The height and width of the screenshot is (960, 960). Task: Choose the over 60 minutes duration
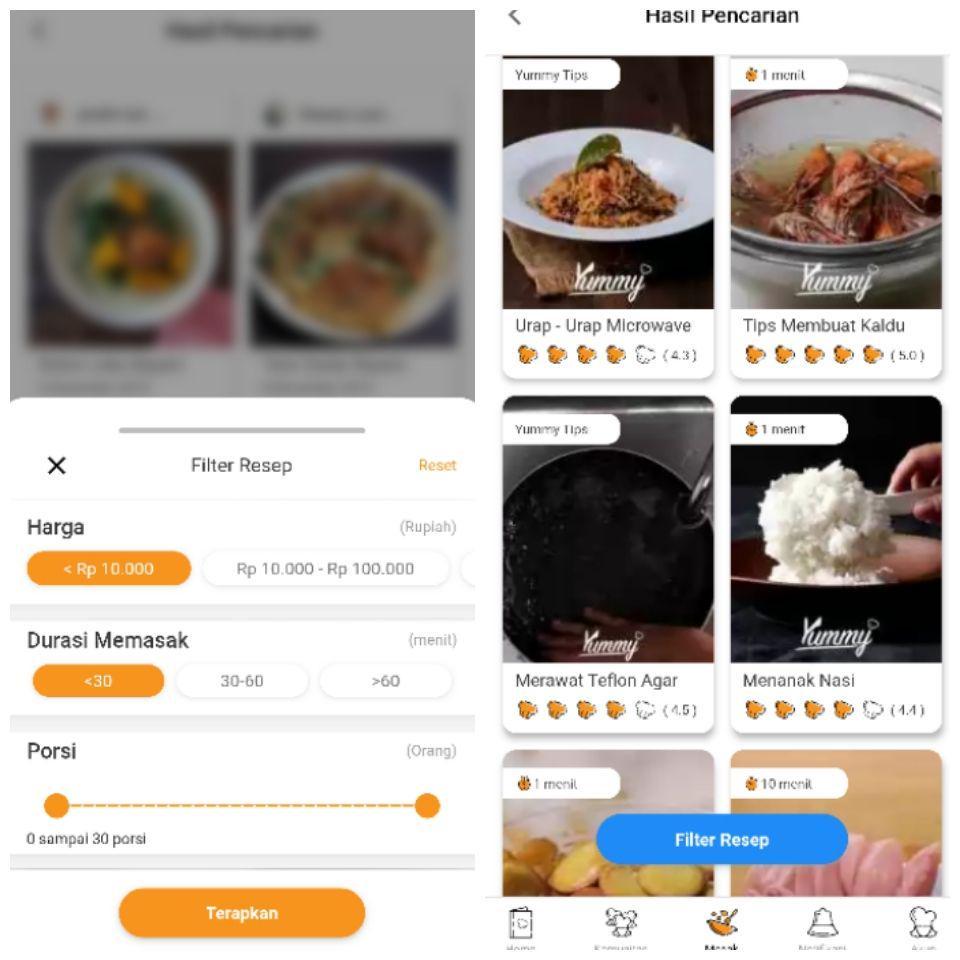pyautogui.click(x=385, y=681)
